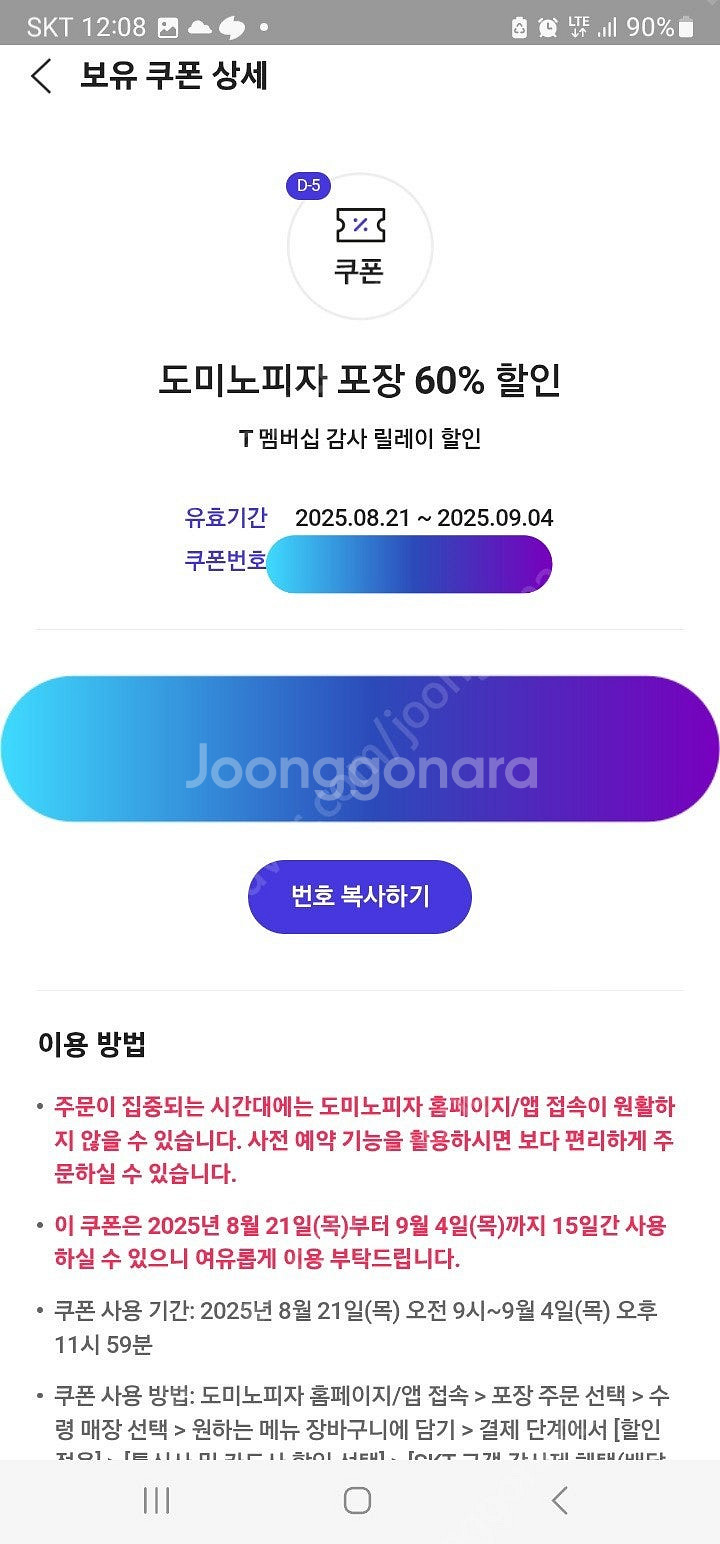Image resolution: width=720 pixels, height=1544 pixels.
Task: Go back from 보유 쿠폰 상세 page
Action: coord(42,77)
